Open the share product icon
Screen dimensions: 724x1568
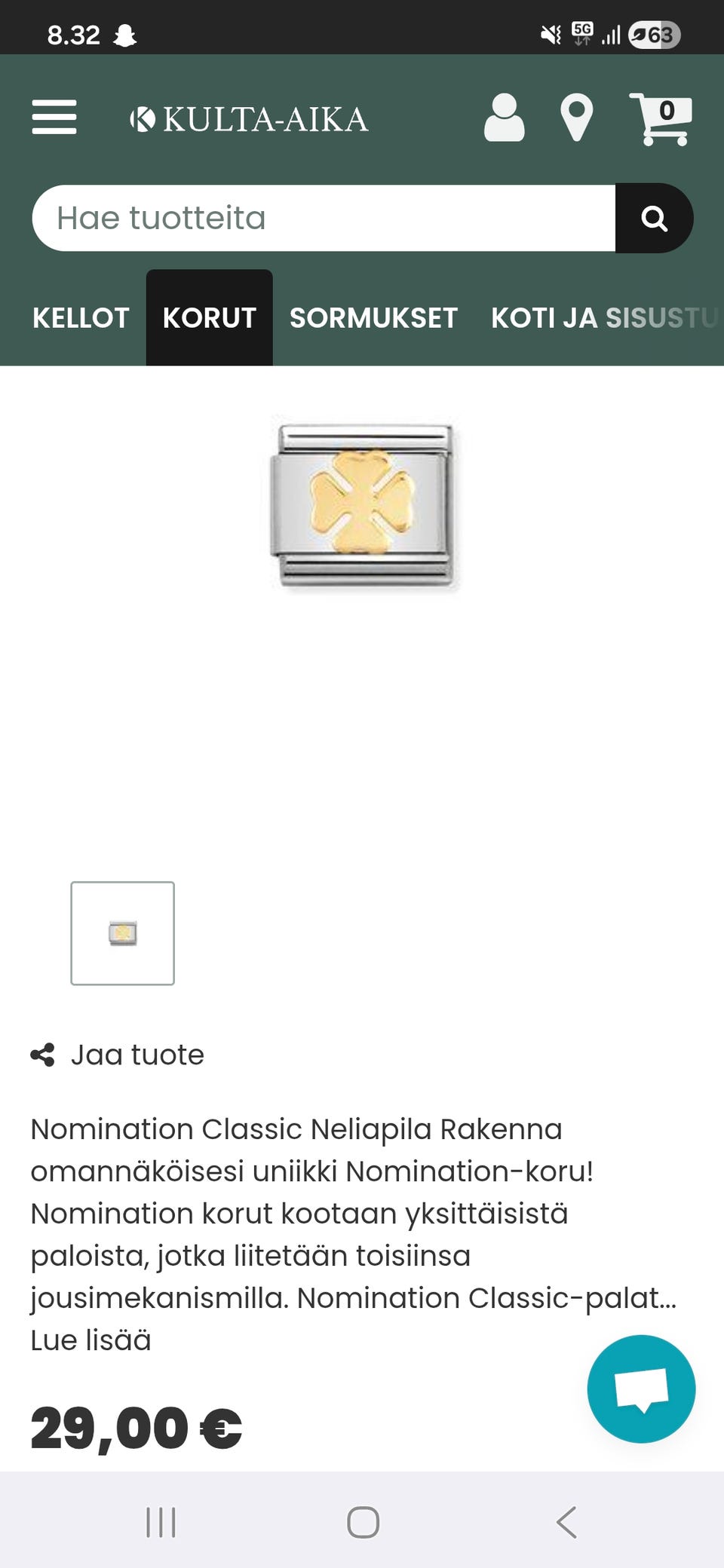point(43,1055)
